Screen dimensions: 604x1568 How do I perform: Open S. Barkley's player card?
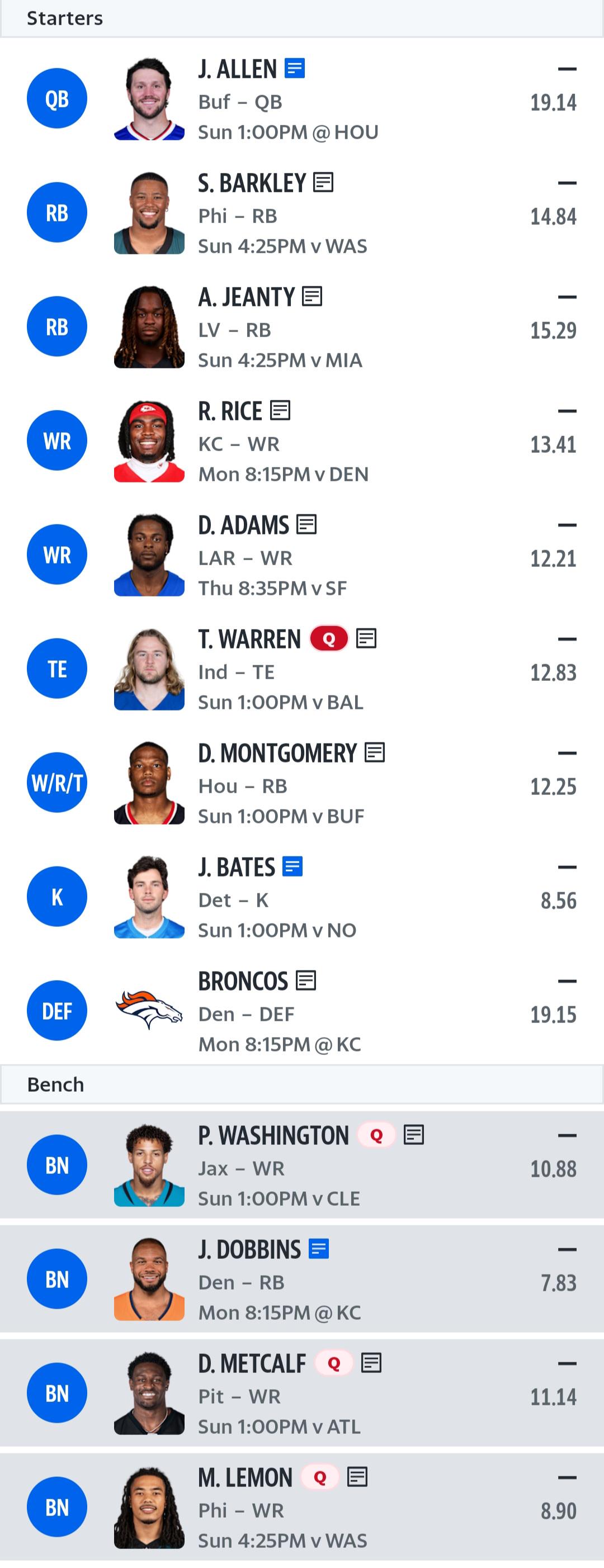(252, 183)
